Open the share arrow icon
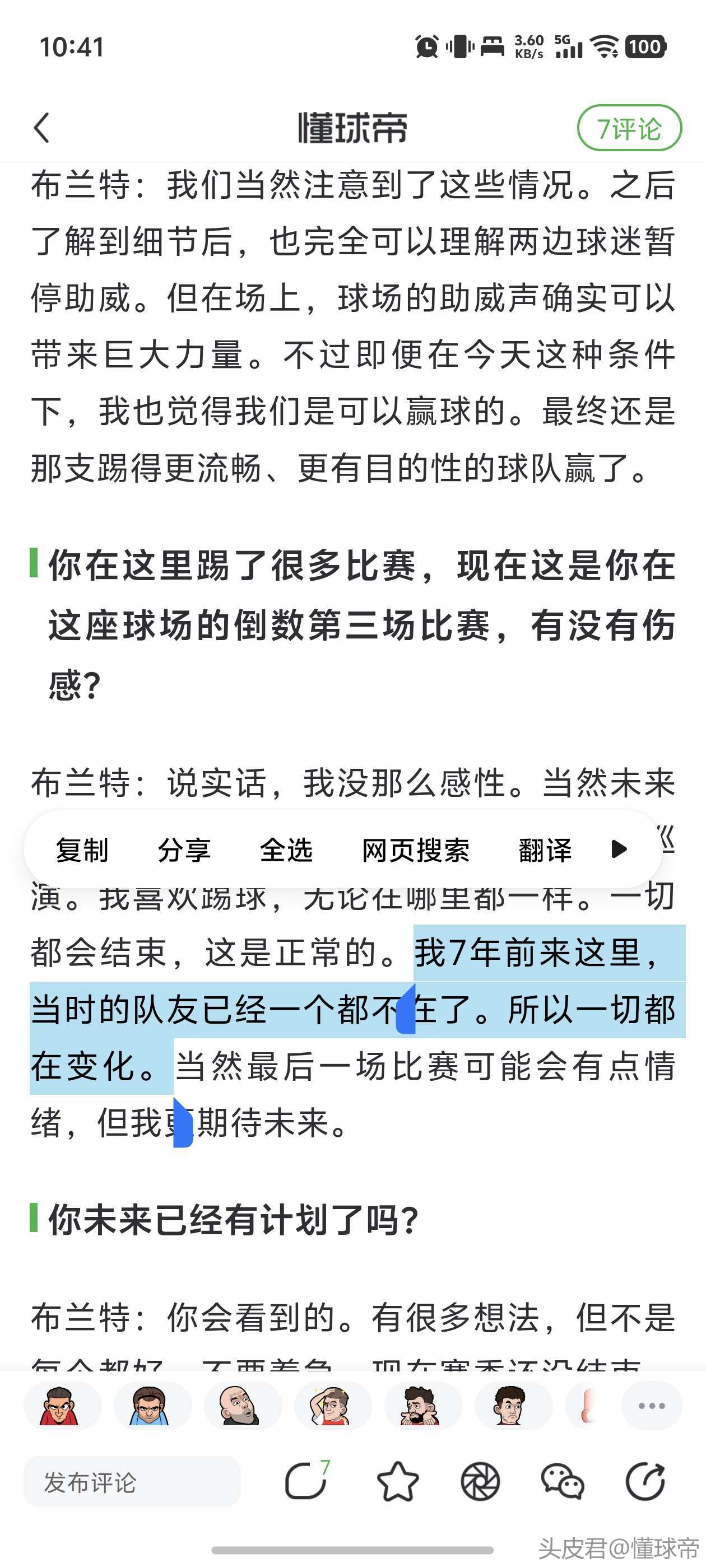This screenshot has height=1568, width=706. click(x=645, y=1481)
